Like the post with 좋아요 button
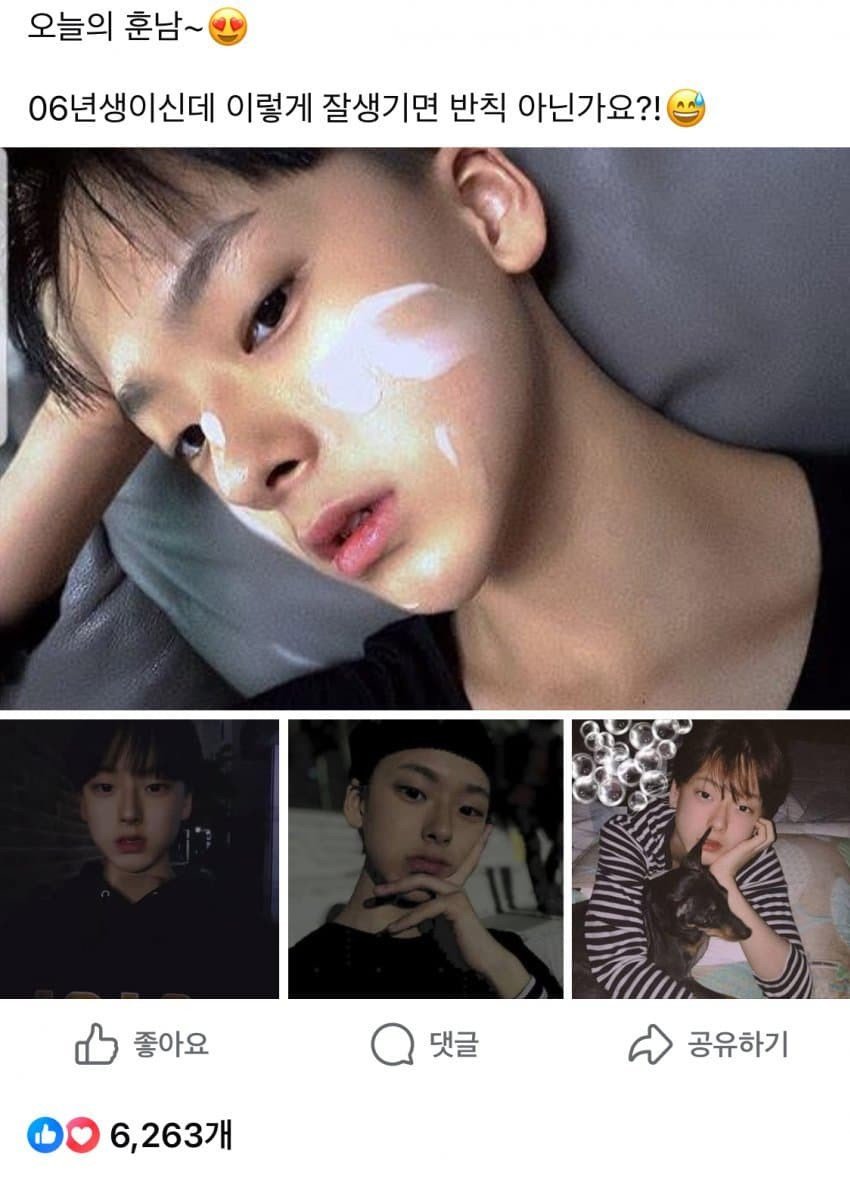This screenshot has width=850, height=1200. (x=142, y=1045)
